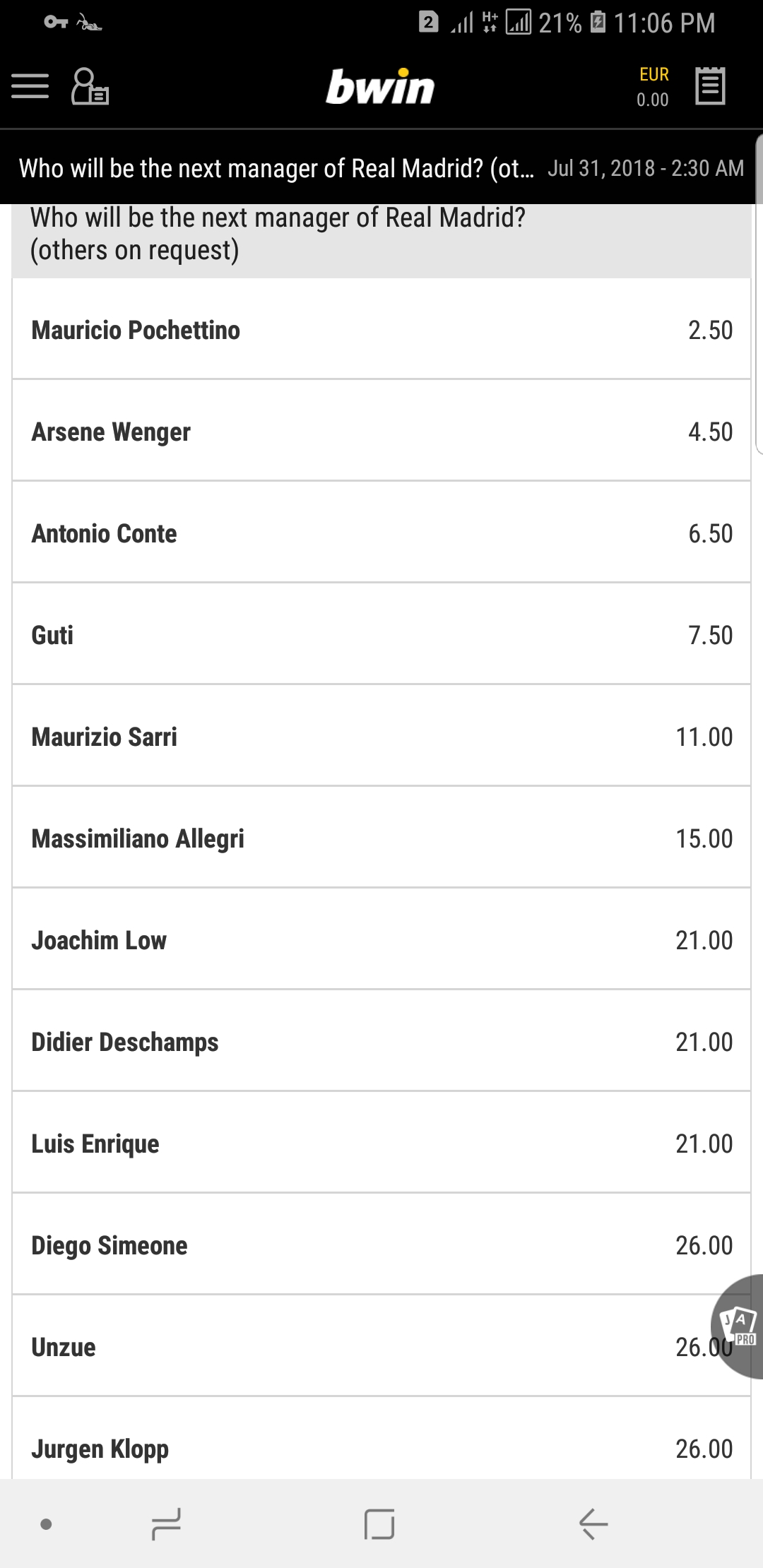Open the recent apps view
Viewport: 763px width, 1568px height.
(x=166, y=1524)
